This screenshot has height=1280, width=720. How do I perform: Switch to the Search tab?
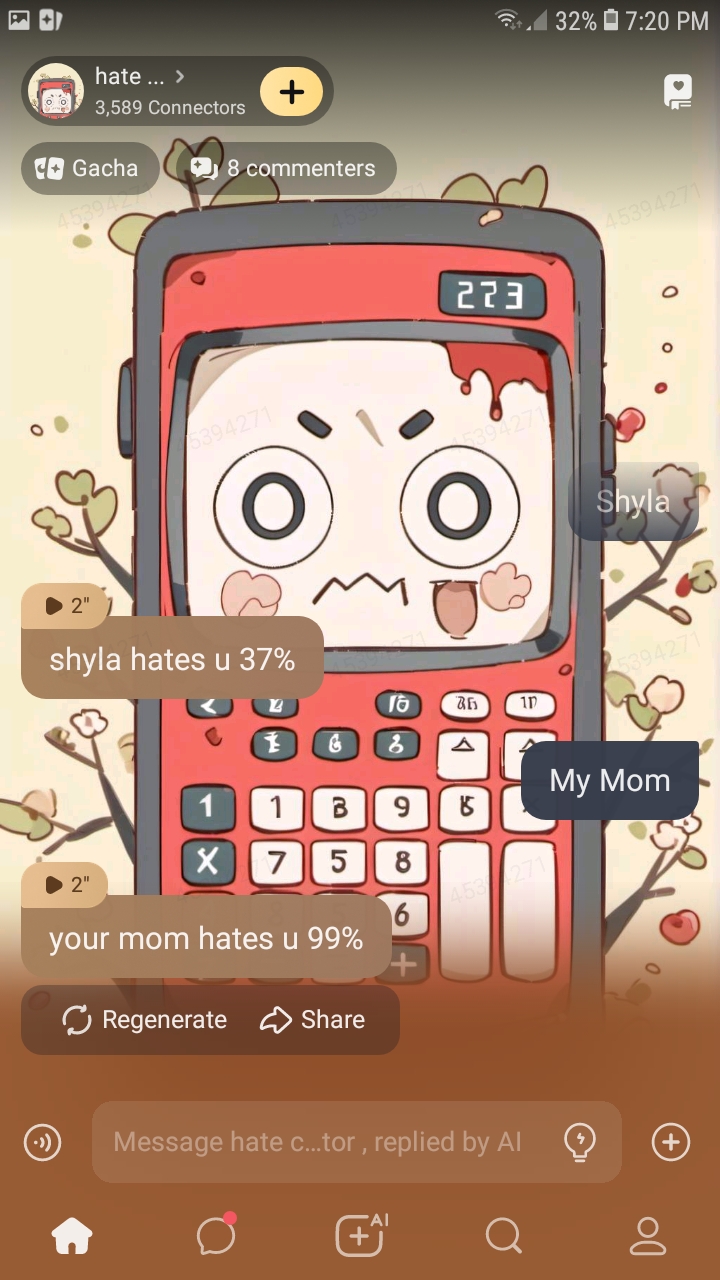coord(503,1237)
